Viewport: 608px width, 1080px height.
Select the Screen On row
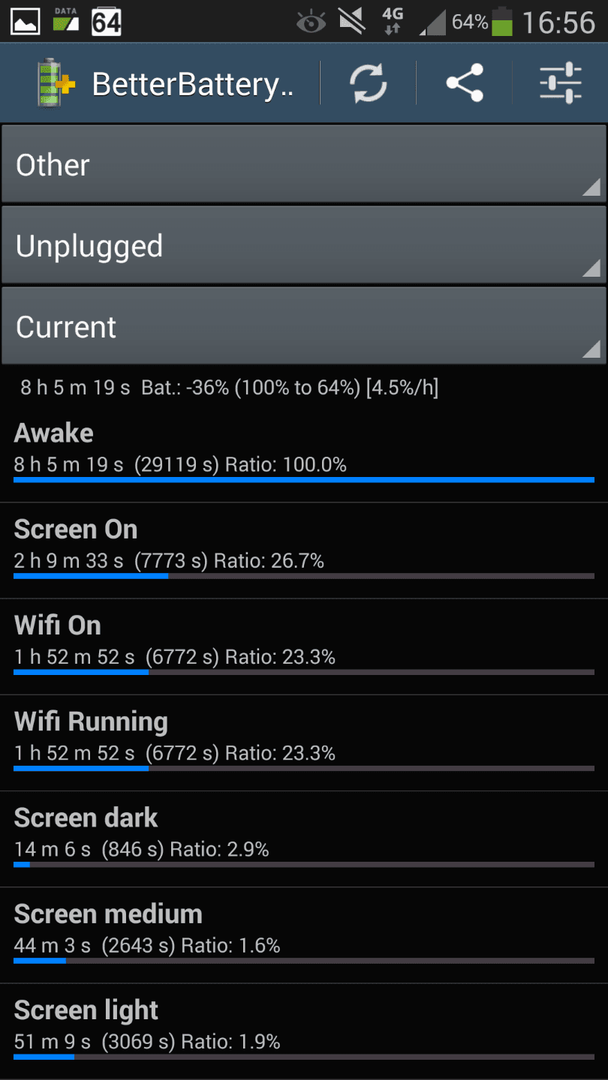coord(304,550)
